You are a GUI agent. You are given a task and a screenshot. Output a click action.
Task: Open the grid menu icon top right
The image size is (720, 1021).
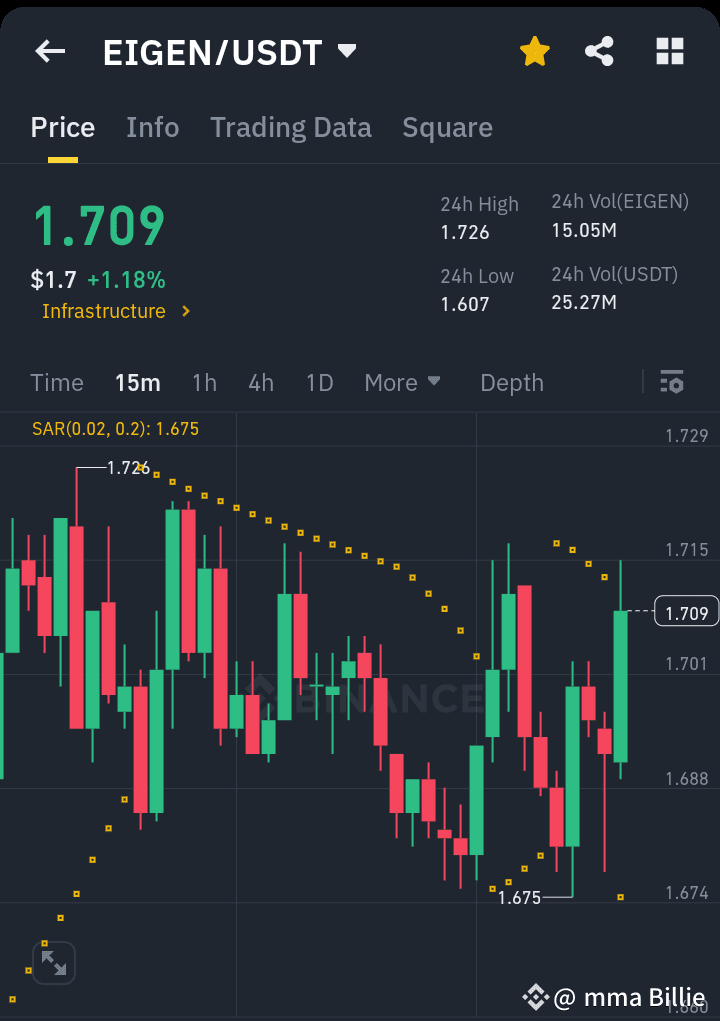[668, 51]
